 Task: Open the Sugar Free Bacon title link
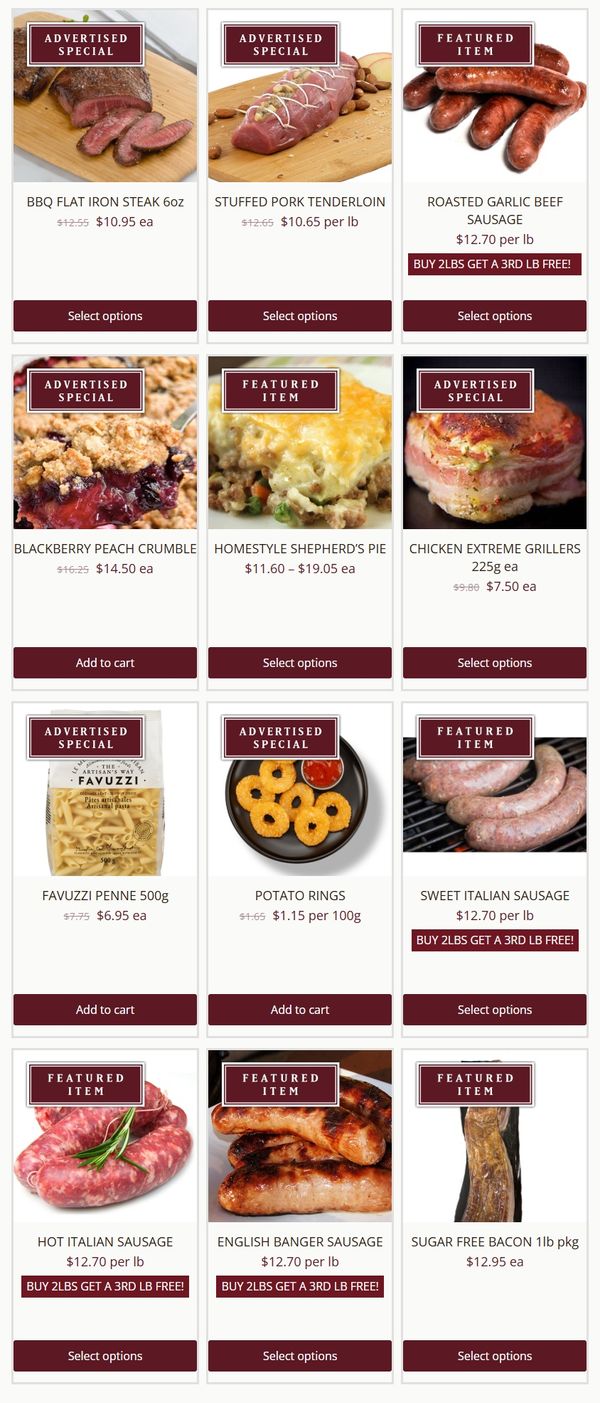494,1242
